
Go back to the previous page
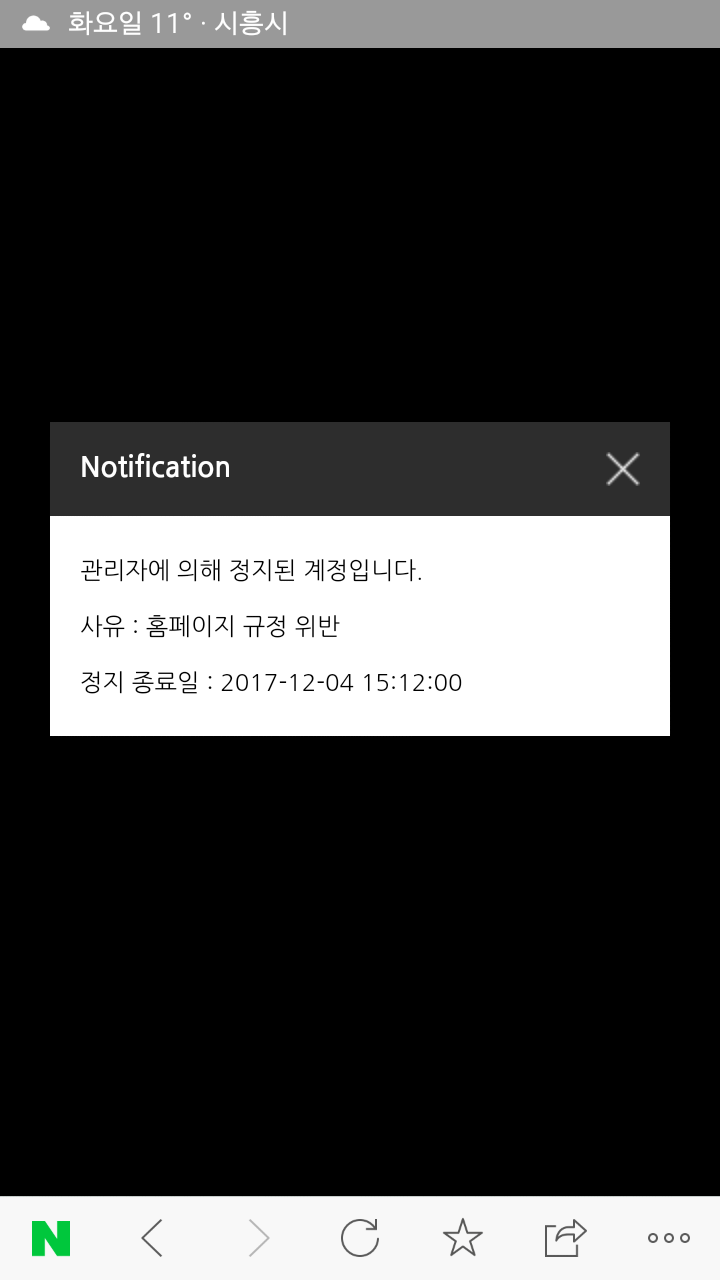point(152,1238)
